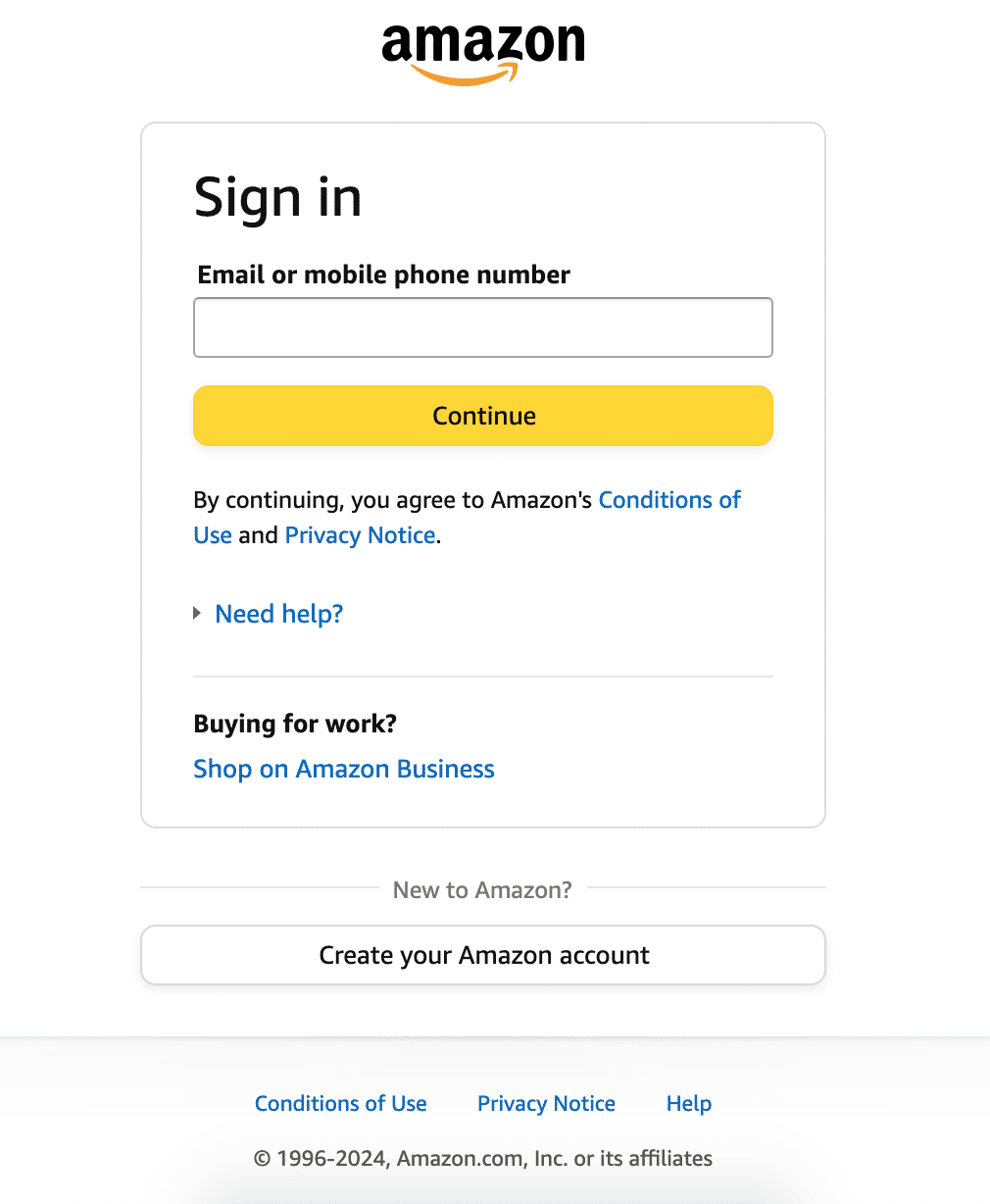Create your Amazon account
This screenshot has height=1204, width=990.
point(482,955)
